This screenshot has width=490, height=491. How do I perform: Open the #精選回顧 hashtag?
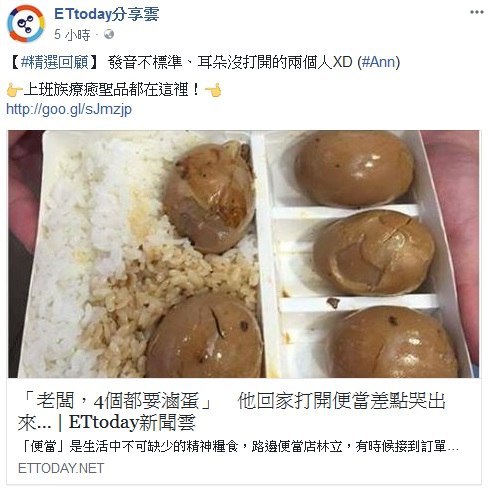(x=54, y=62)
